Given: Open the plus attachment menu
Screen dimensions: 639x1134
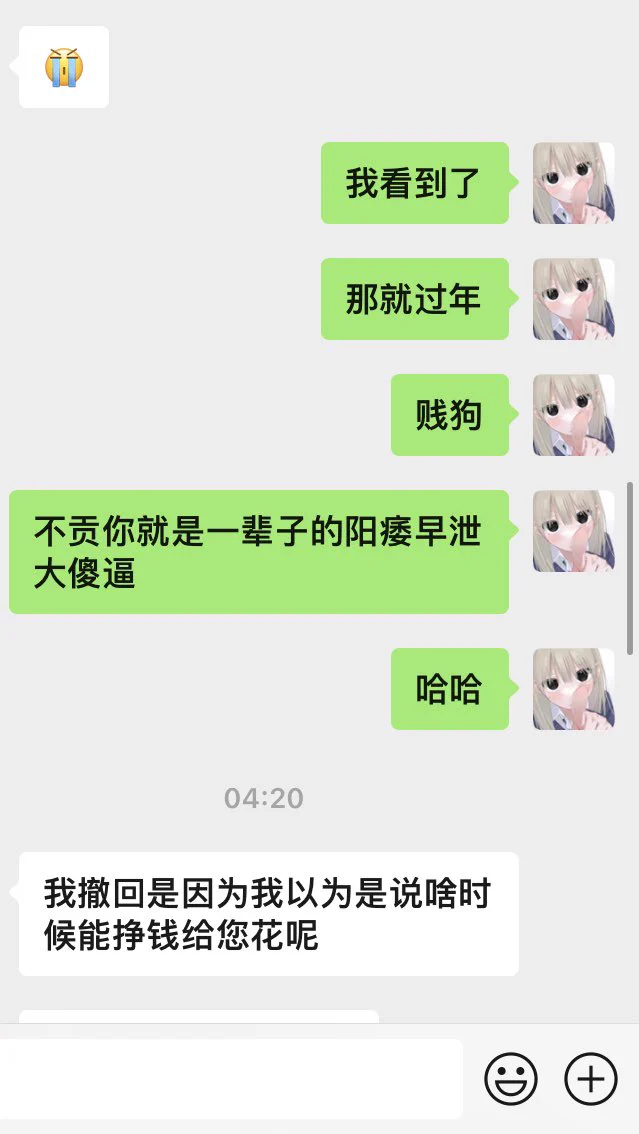Looking at the screenshot, I should 591,1080.
